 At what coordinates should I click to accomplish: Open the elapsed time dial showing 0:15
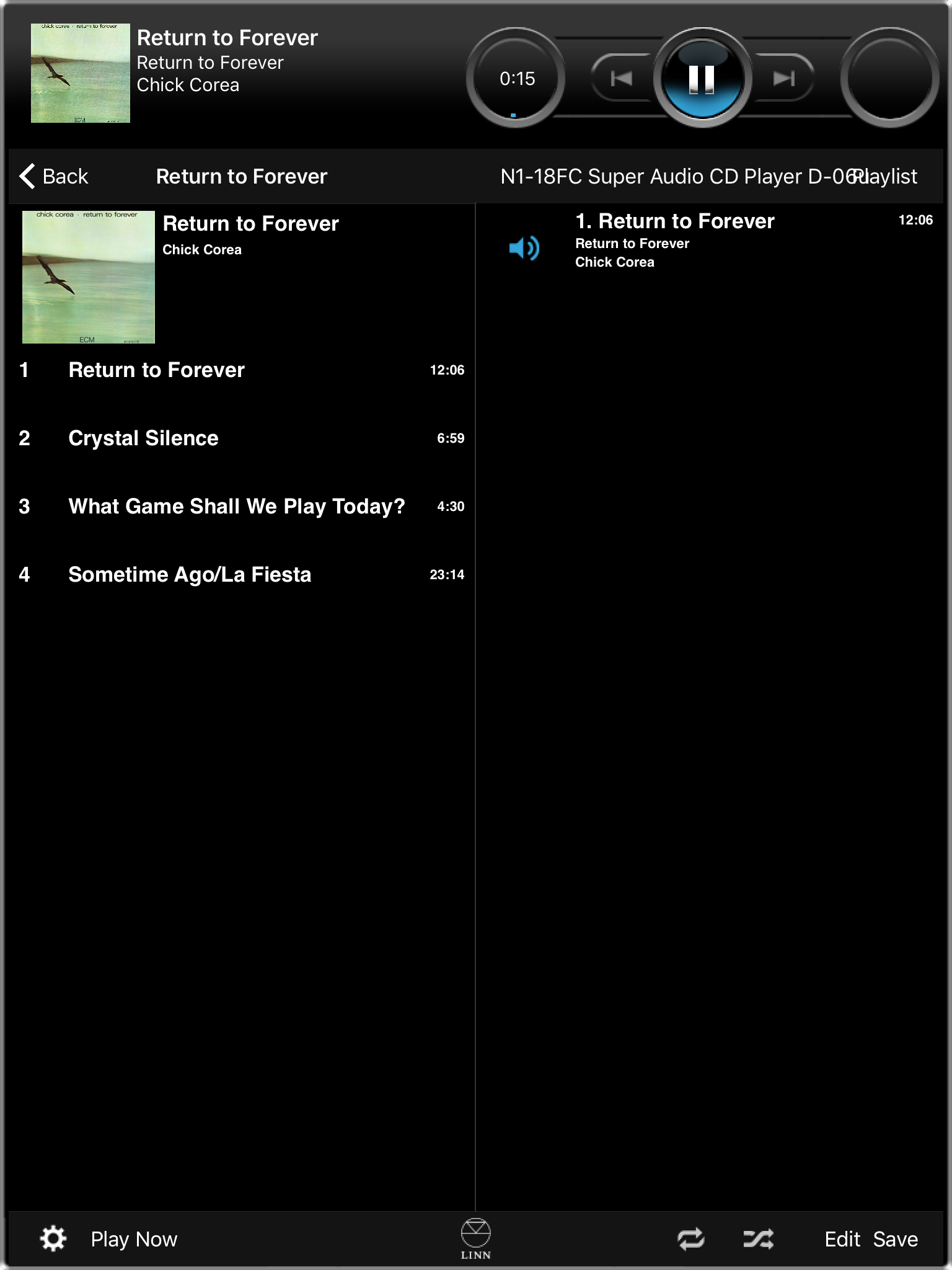click(x=516, y=79)
